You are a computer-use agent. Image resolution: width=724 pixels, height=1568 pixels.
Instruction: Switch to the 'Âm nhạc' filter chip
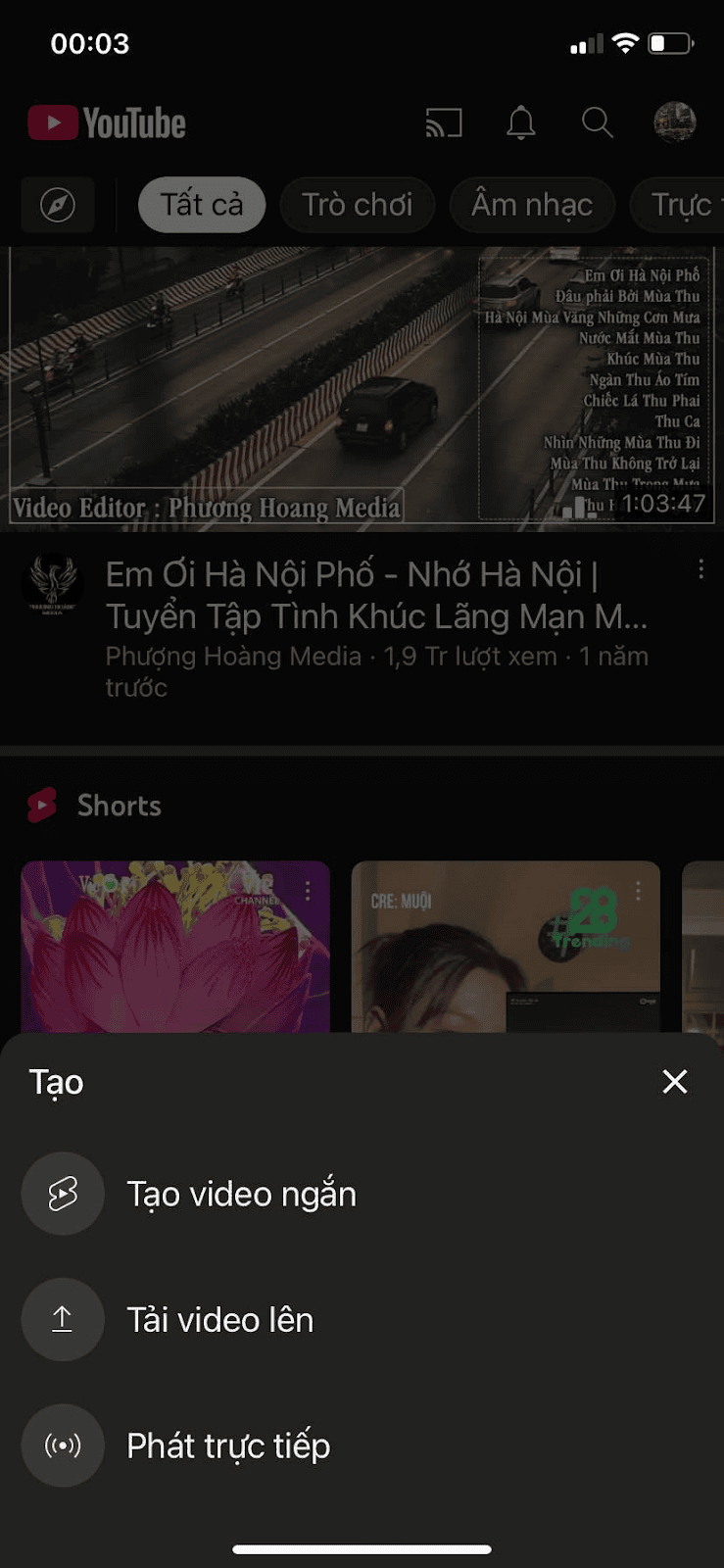tap(531, 205)
